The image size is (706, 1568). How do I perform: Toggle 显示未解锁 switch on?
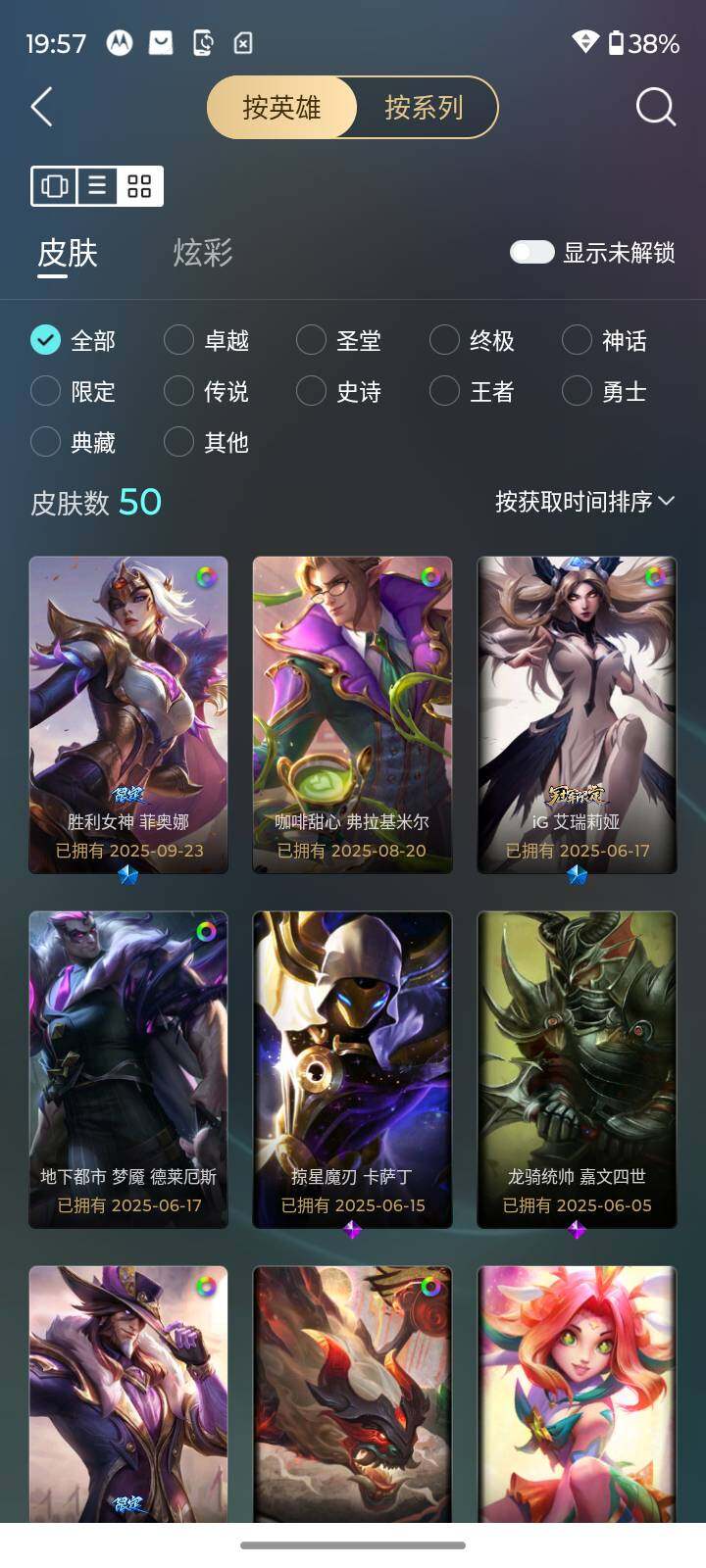coord(532,252)
